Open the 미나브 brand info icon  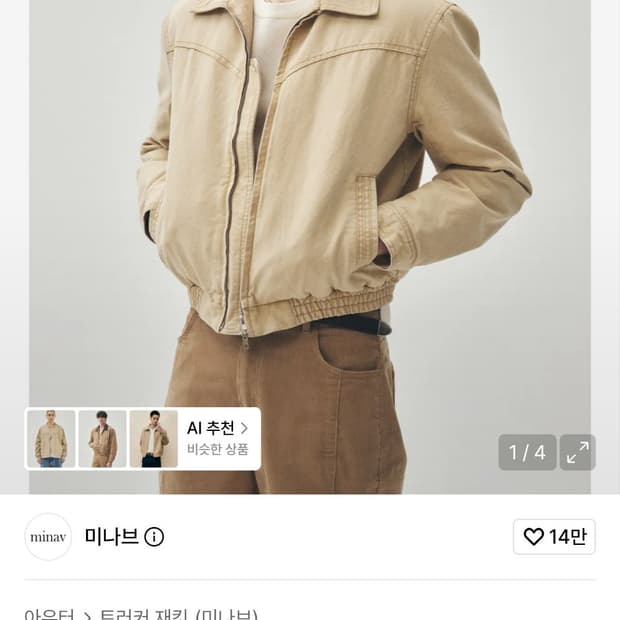(x=154, y=537)
